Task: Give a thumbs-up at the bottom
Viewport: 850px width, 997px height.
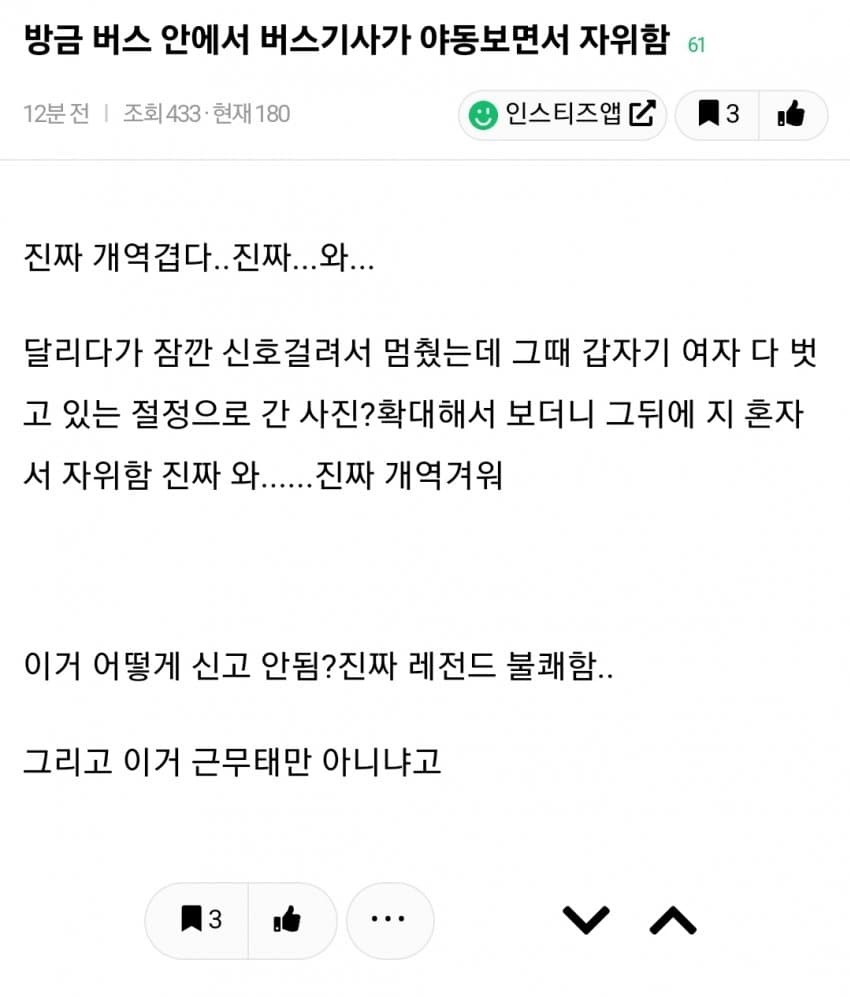Action: click(287, 920)
